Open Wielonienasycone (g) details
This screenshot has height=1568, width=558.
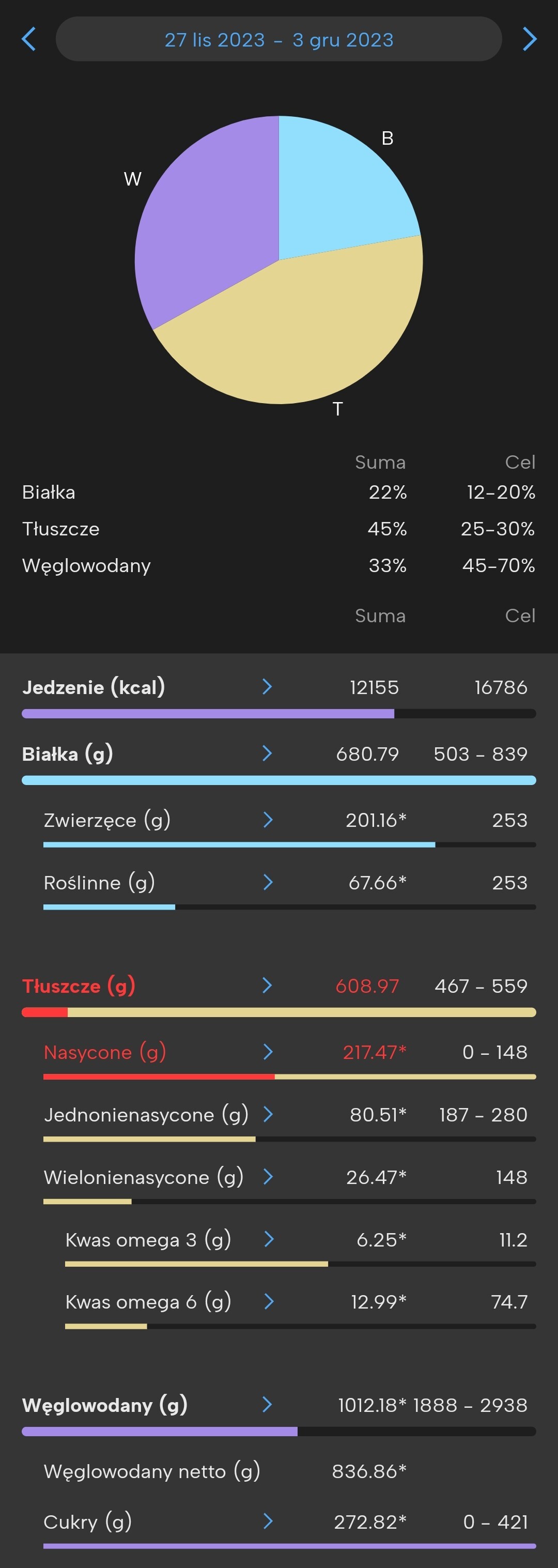268,1177
